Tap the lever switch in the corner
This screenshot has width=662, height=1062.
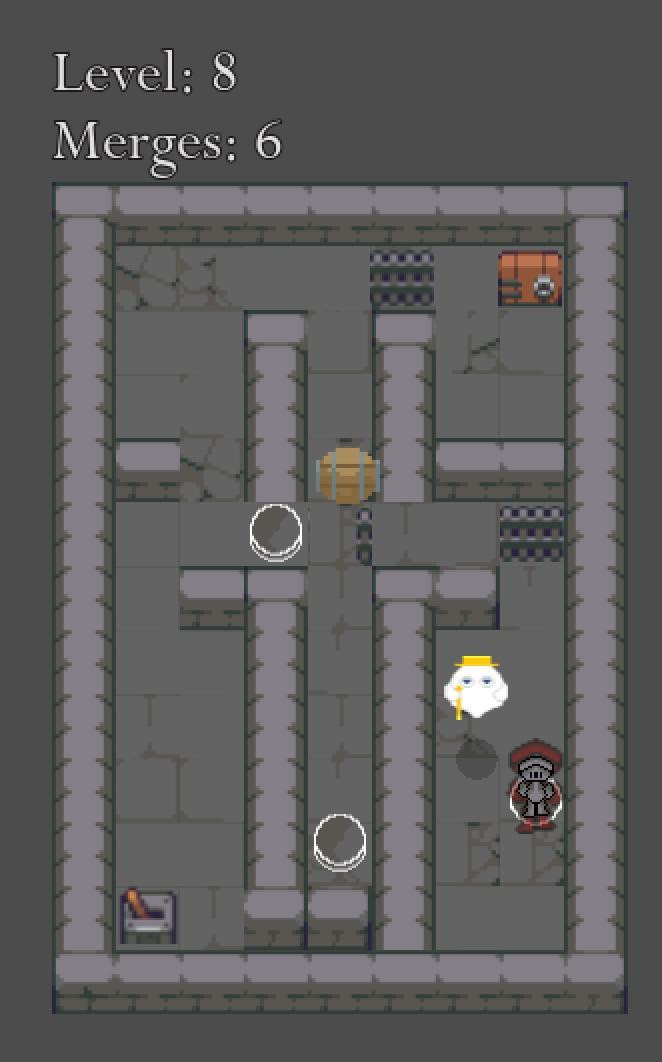click(148, 916)
